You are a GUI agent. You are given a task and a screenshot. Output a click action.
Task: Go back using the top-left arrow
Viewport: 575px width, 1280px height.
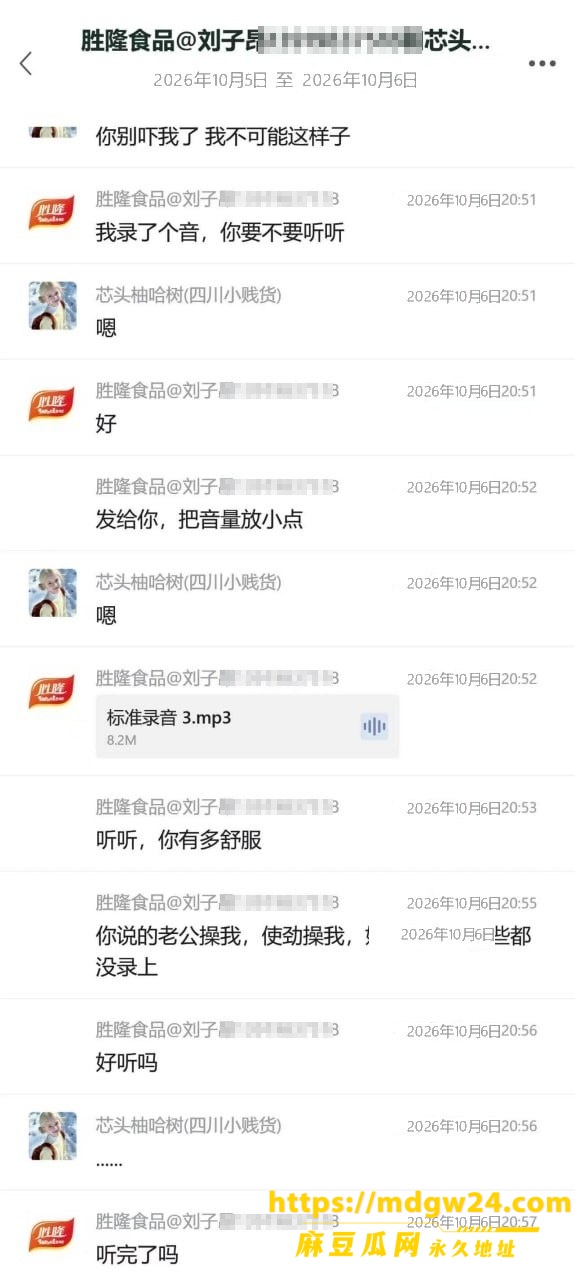[26, 63]
